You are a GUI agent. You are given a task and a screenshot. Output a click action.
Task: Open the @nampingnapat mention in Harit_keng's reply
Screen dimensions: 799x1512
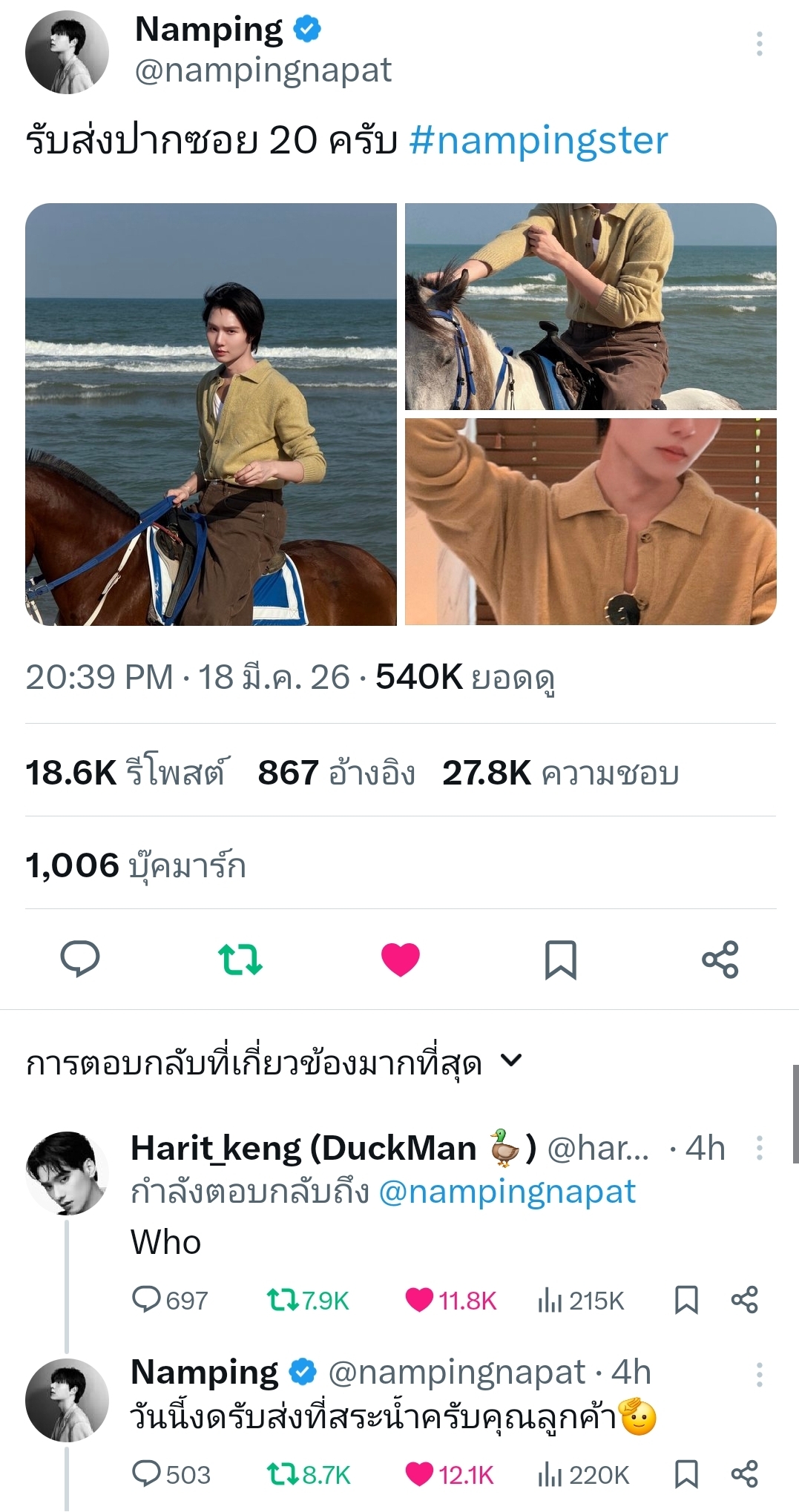[x=507, y=1192]
